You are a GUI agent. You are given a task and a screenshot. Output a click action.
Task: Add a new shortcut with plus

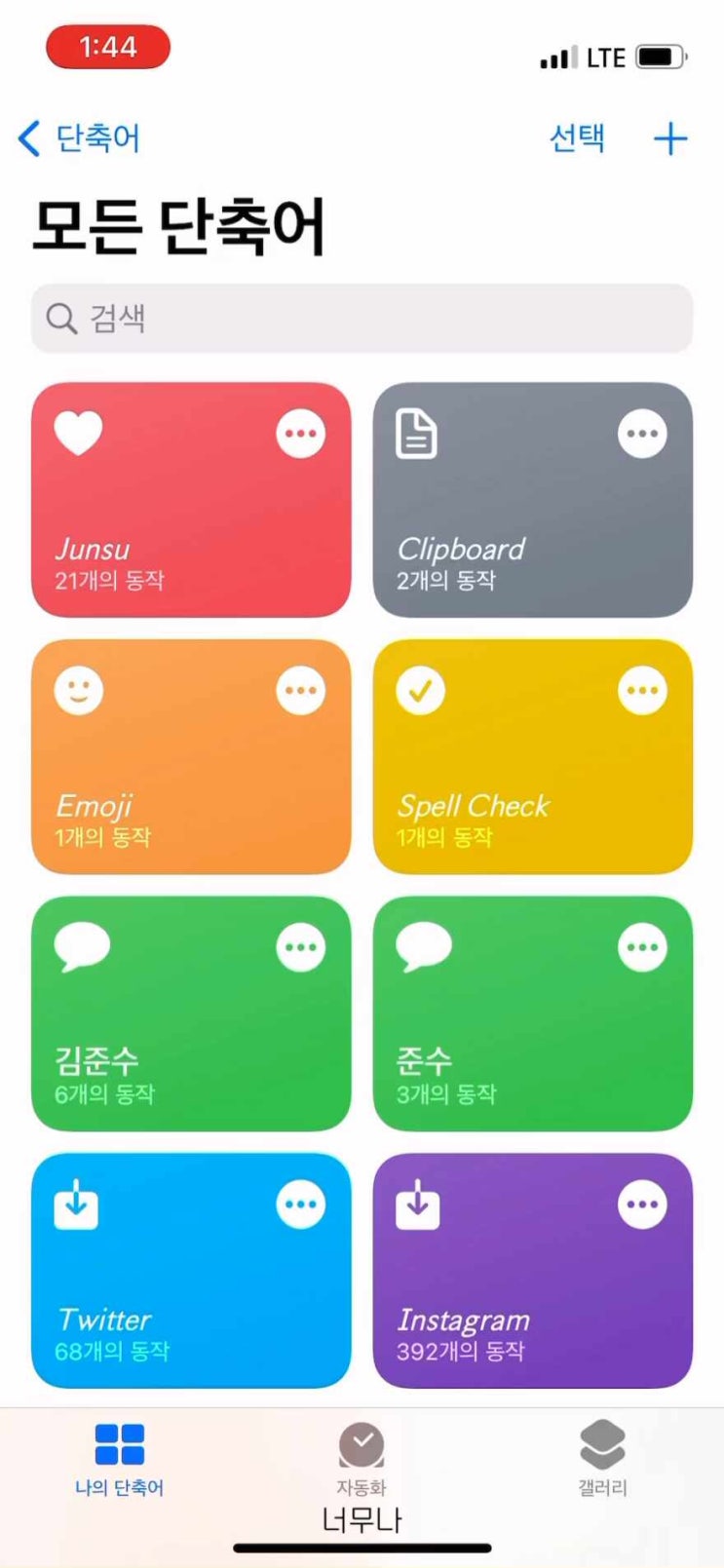click(x=670, y=138)
